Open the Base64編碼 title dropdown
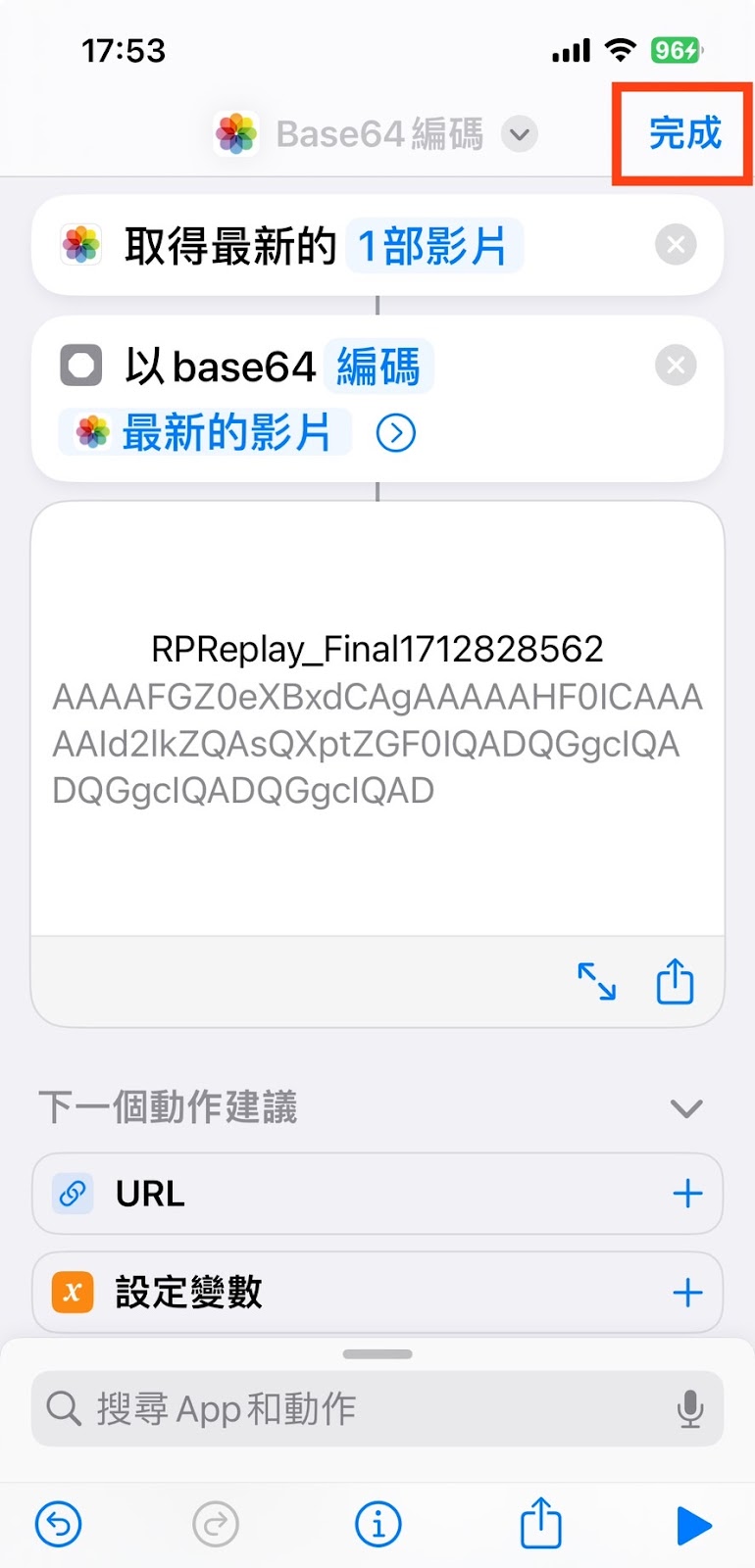Viewport: 755px width, 1568px height. point(520,133)
